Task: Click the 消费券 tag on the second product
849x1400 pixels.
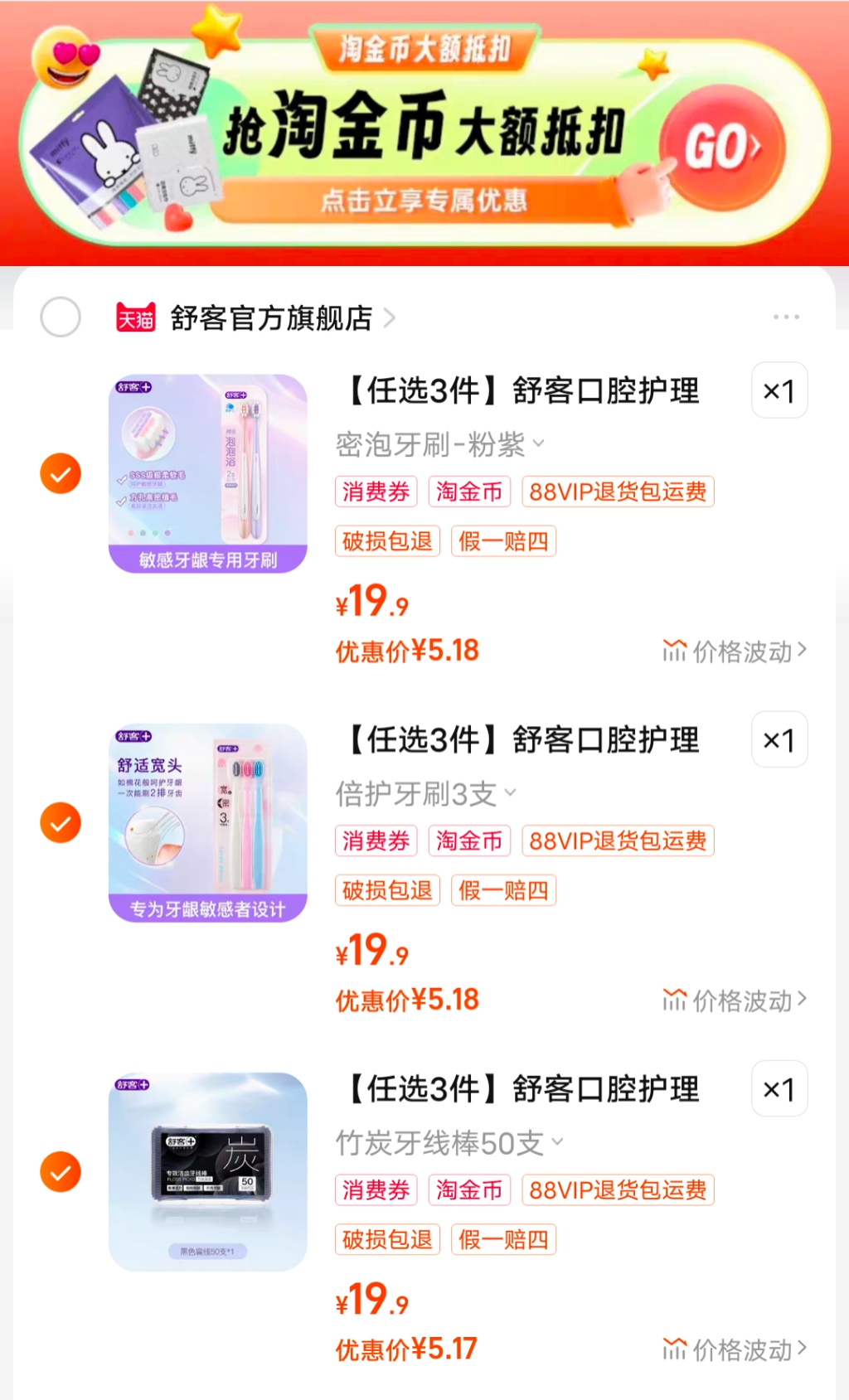Action: [x=375, y=841]
